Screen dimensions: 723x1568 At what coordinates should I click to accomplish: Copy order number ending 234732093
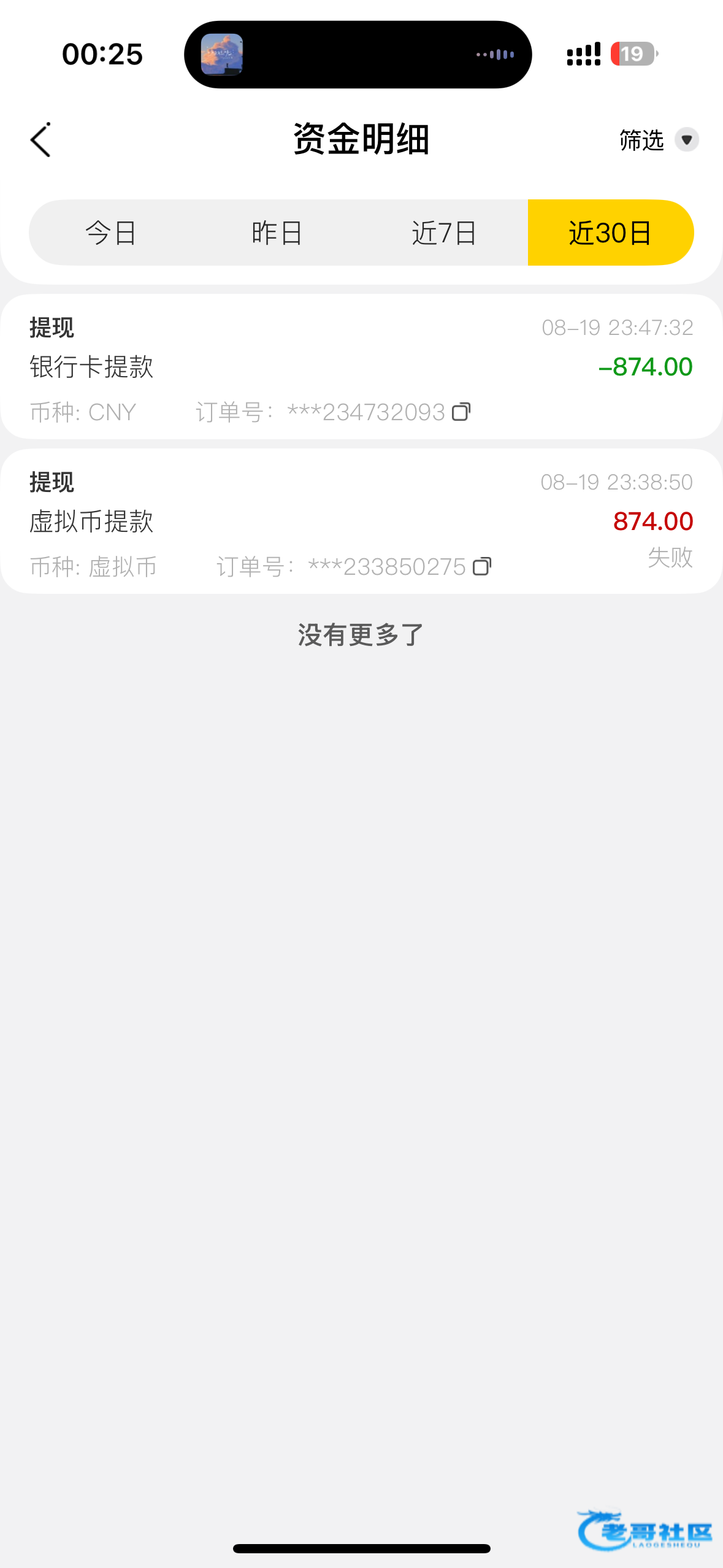tap(461, 412)
